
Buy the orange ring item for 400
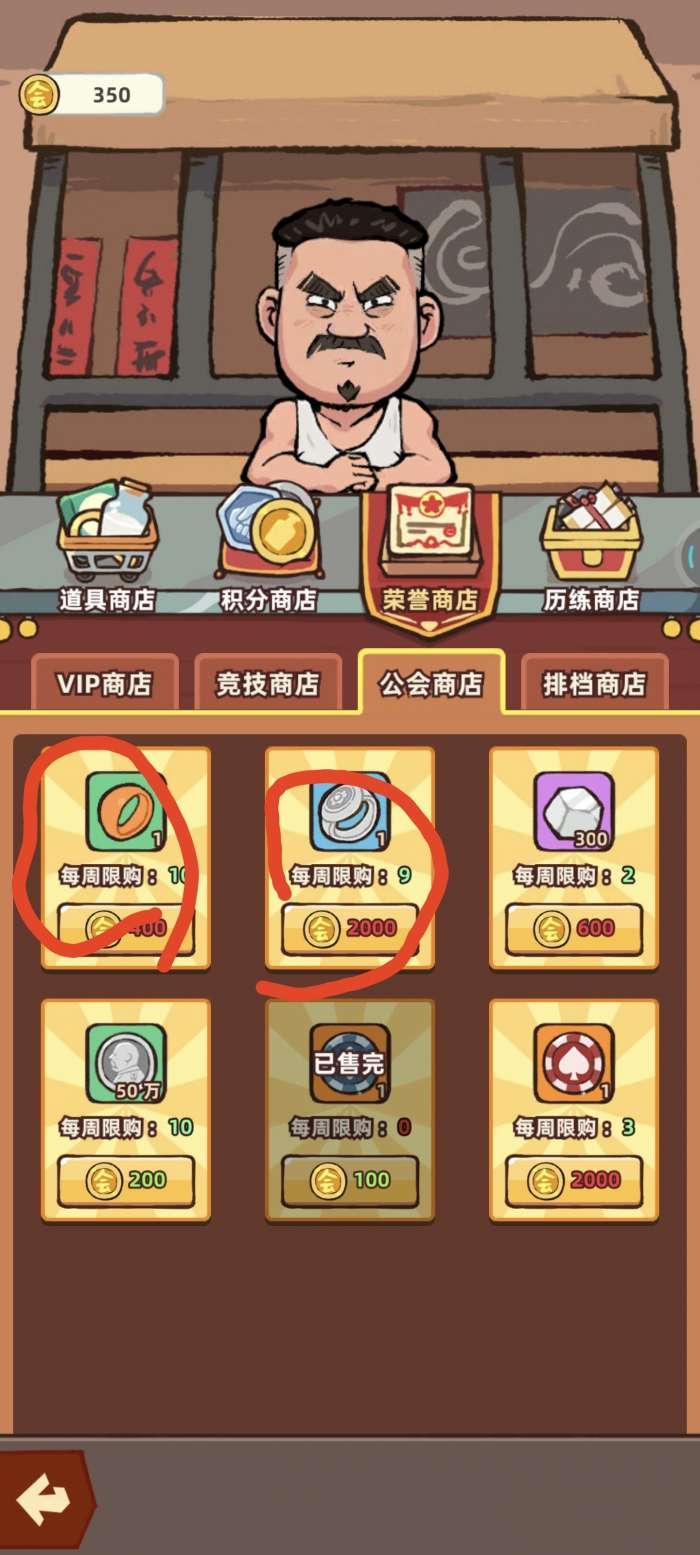[x=126, y=928]
